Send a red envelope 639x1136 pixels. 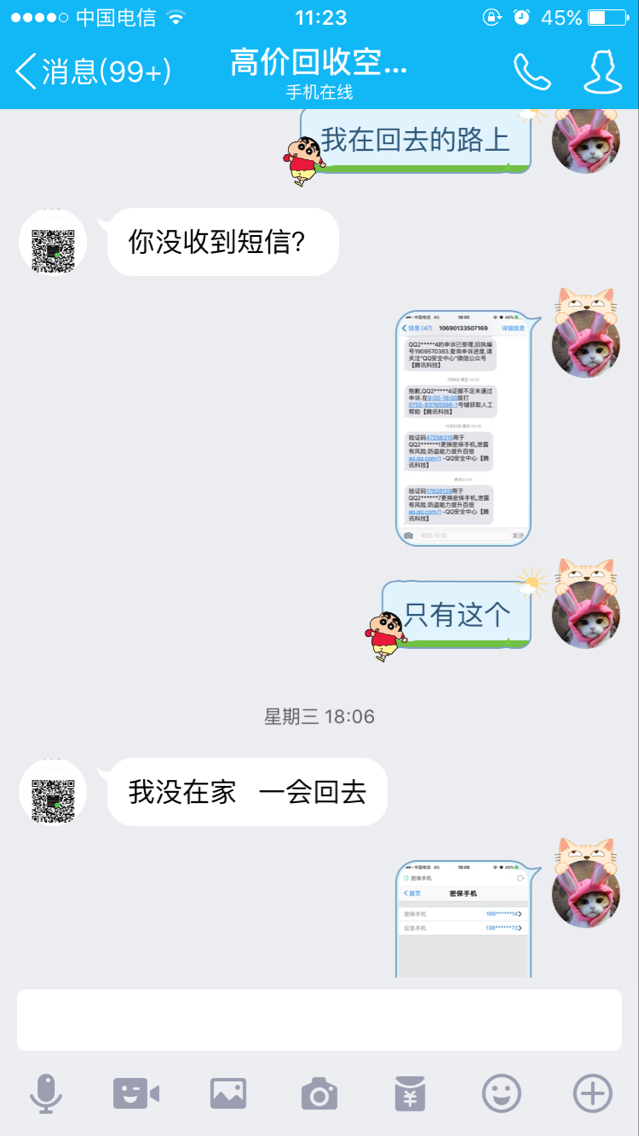click(x=410, y=1093)
